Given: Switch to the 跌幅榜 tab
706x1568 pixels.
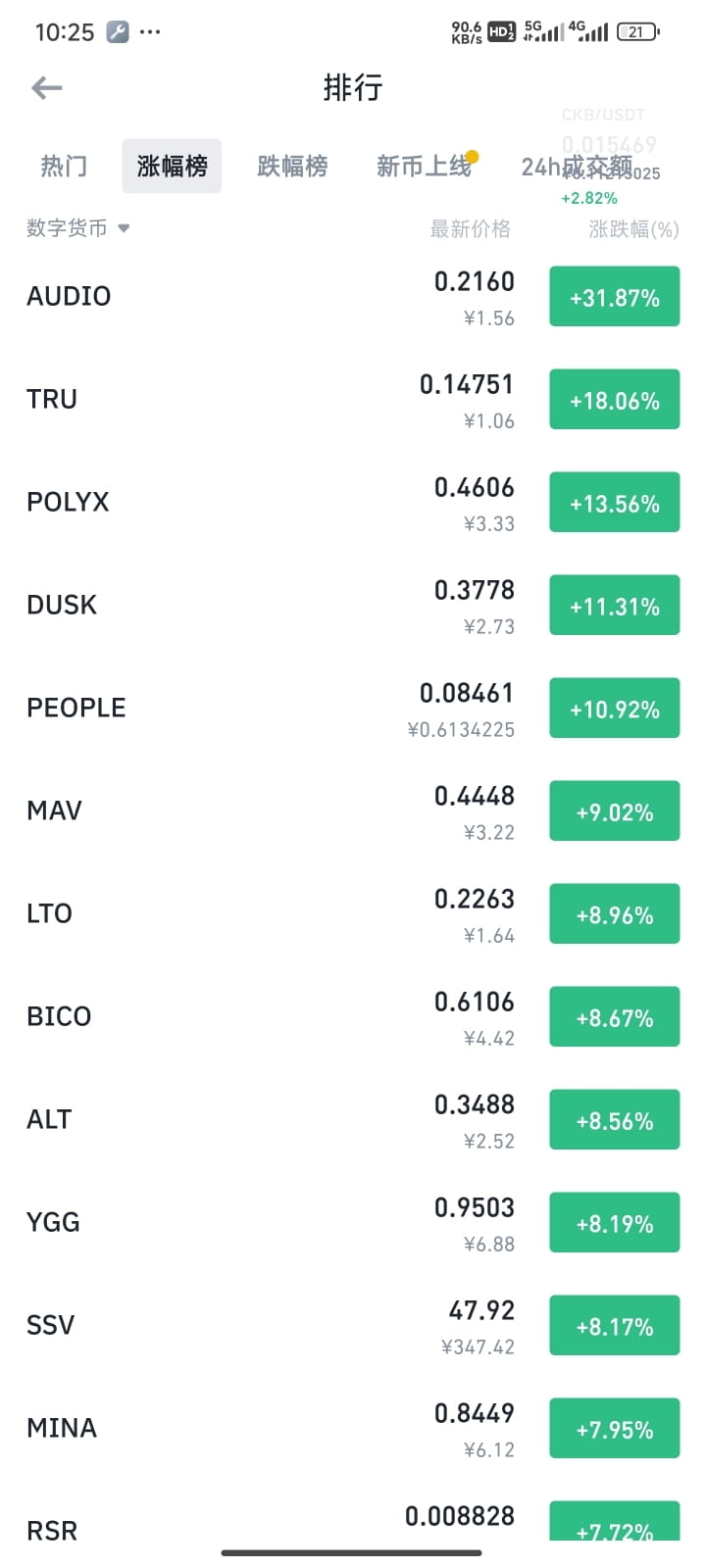Looking at the screenshot, I should click(x=292, y=166).
